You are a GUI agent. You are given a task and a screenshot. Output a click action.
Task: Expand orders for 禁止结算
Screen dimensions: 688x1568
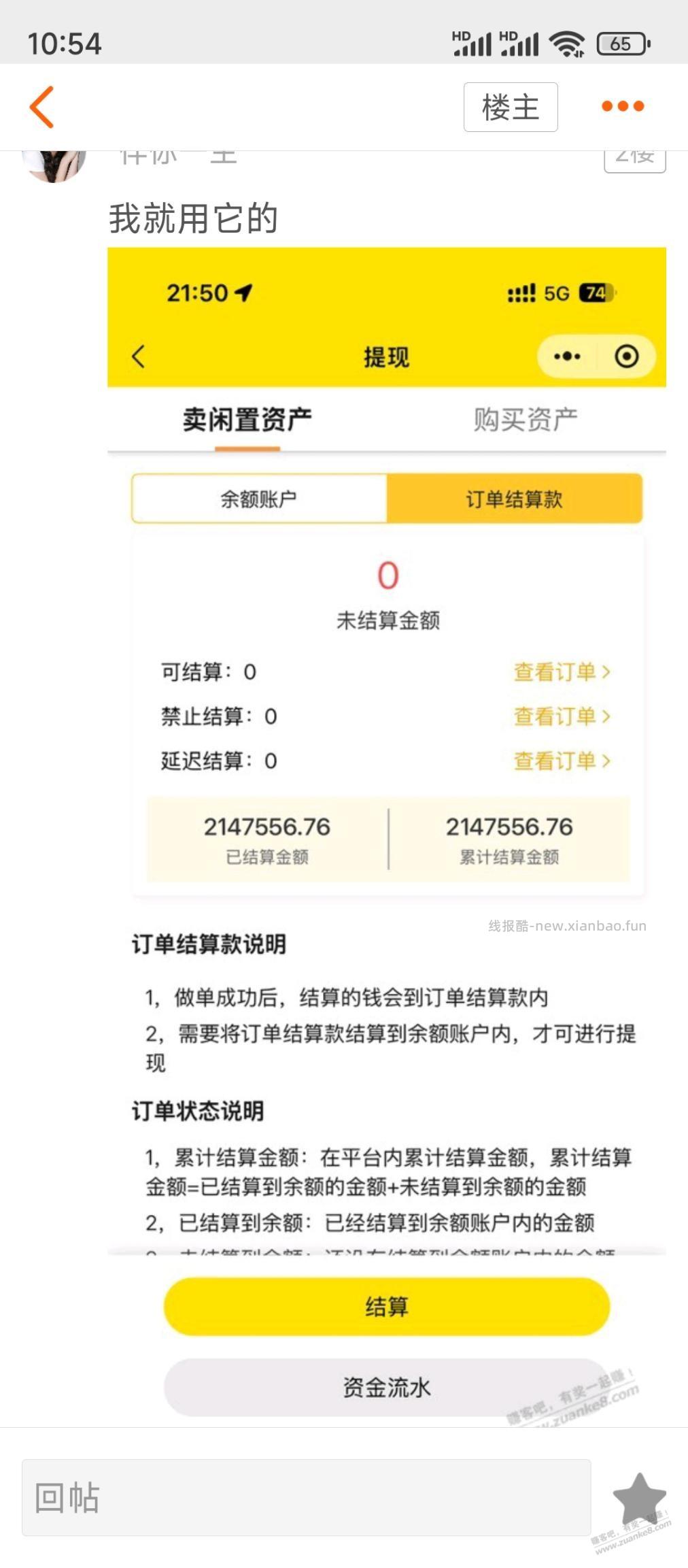560,716
